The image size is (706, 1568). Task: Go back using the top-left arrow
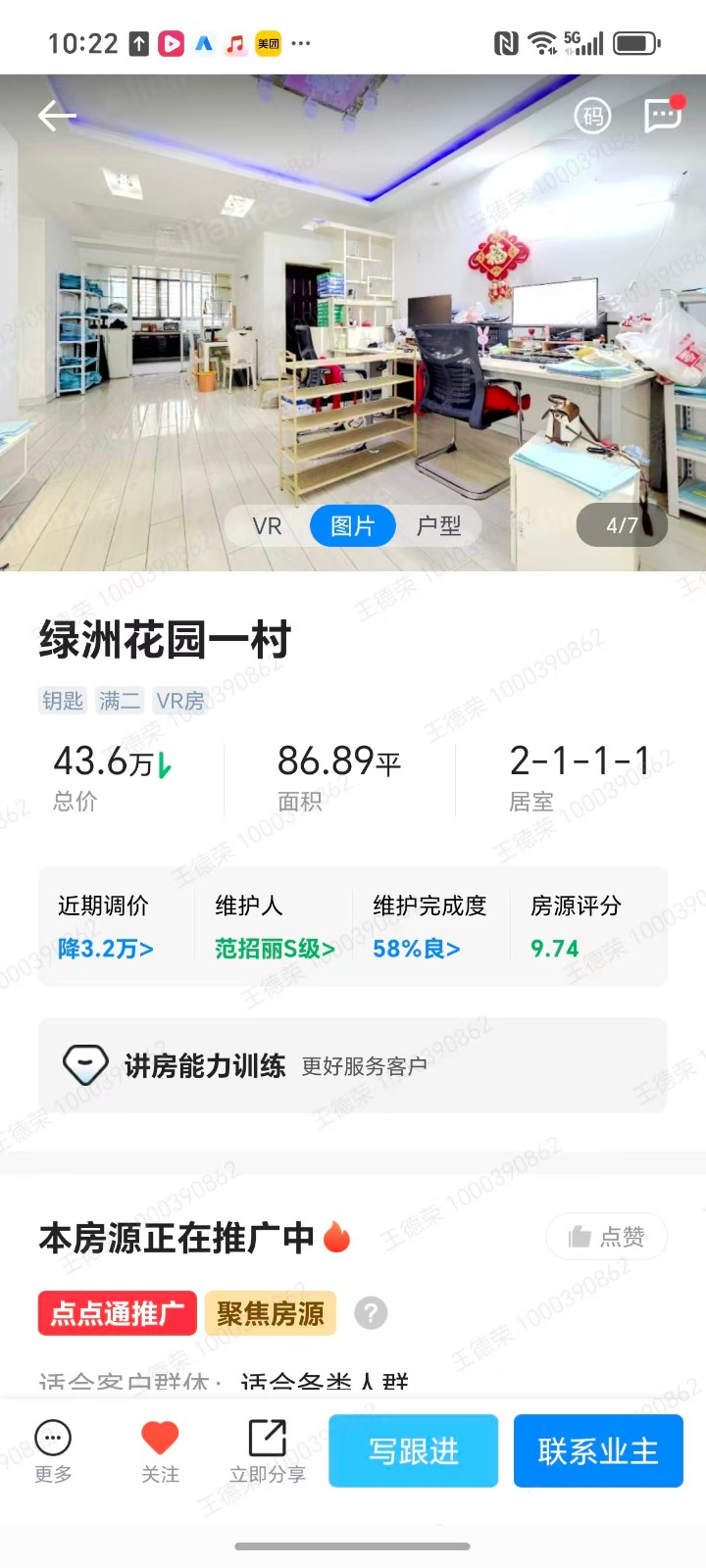click(57, 117)
